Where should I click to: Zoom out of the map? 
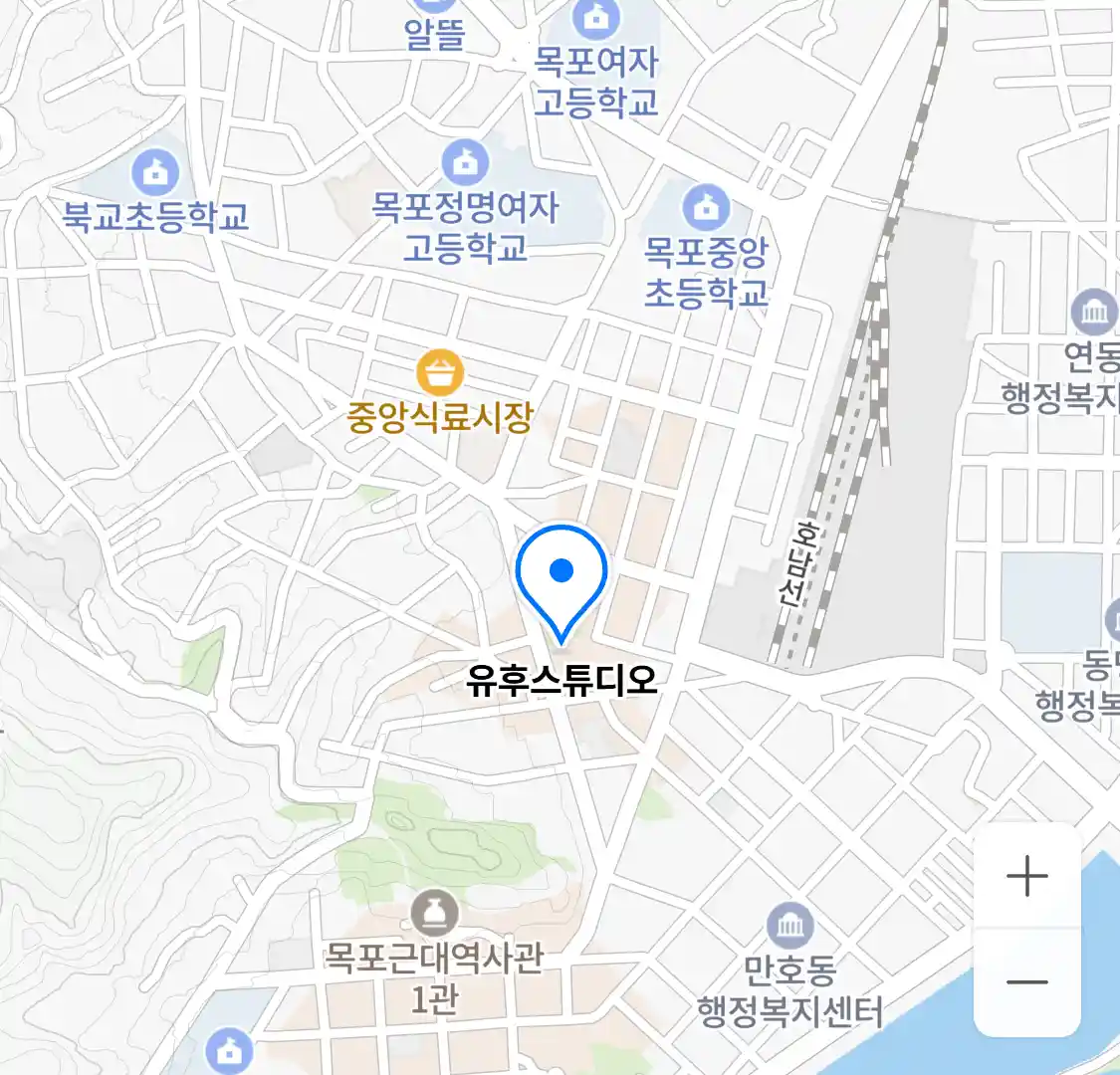(x=1026, y=982)
